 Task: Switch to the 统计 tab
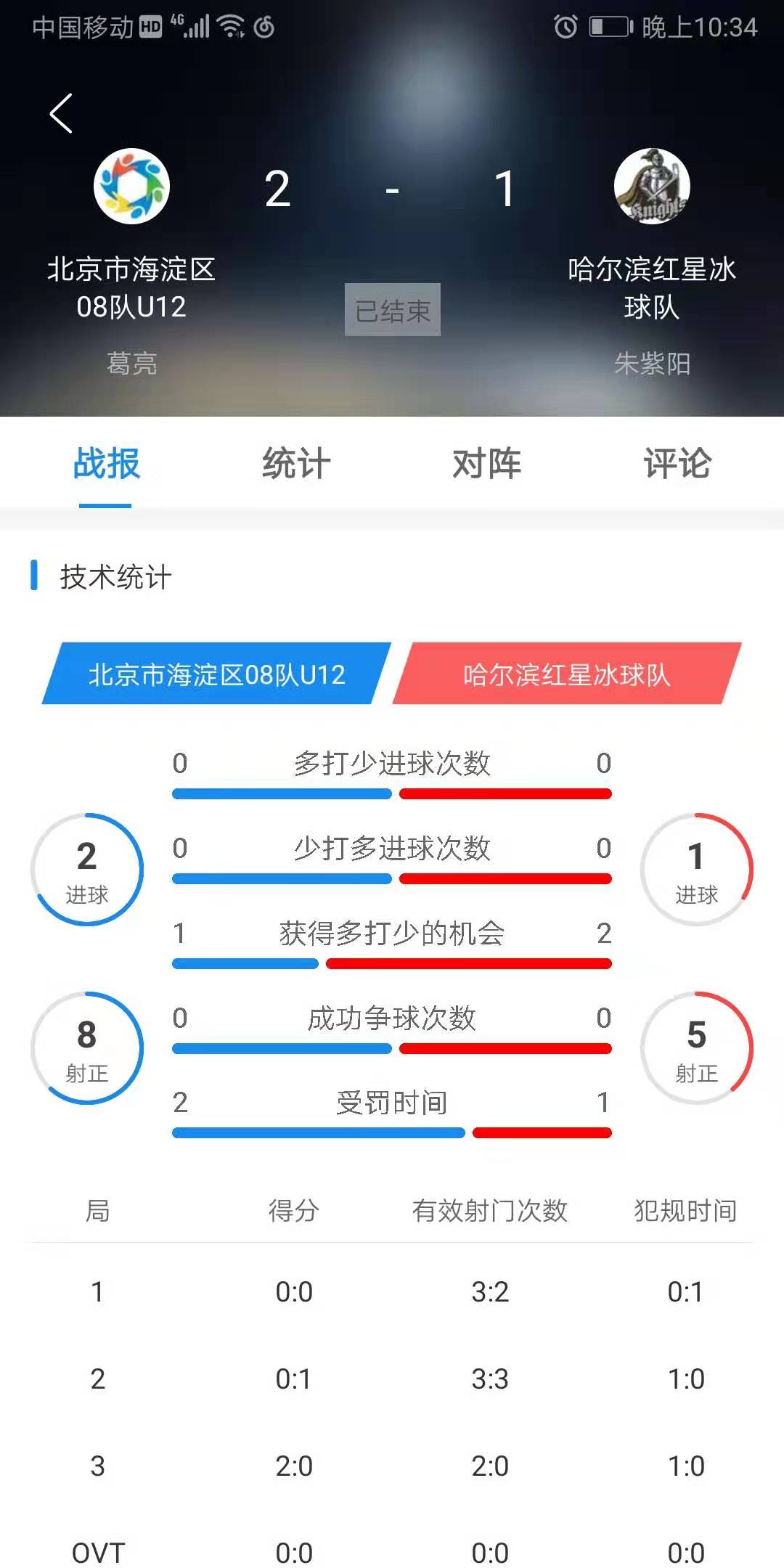point(296,465)
